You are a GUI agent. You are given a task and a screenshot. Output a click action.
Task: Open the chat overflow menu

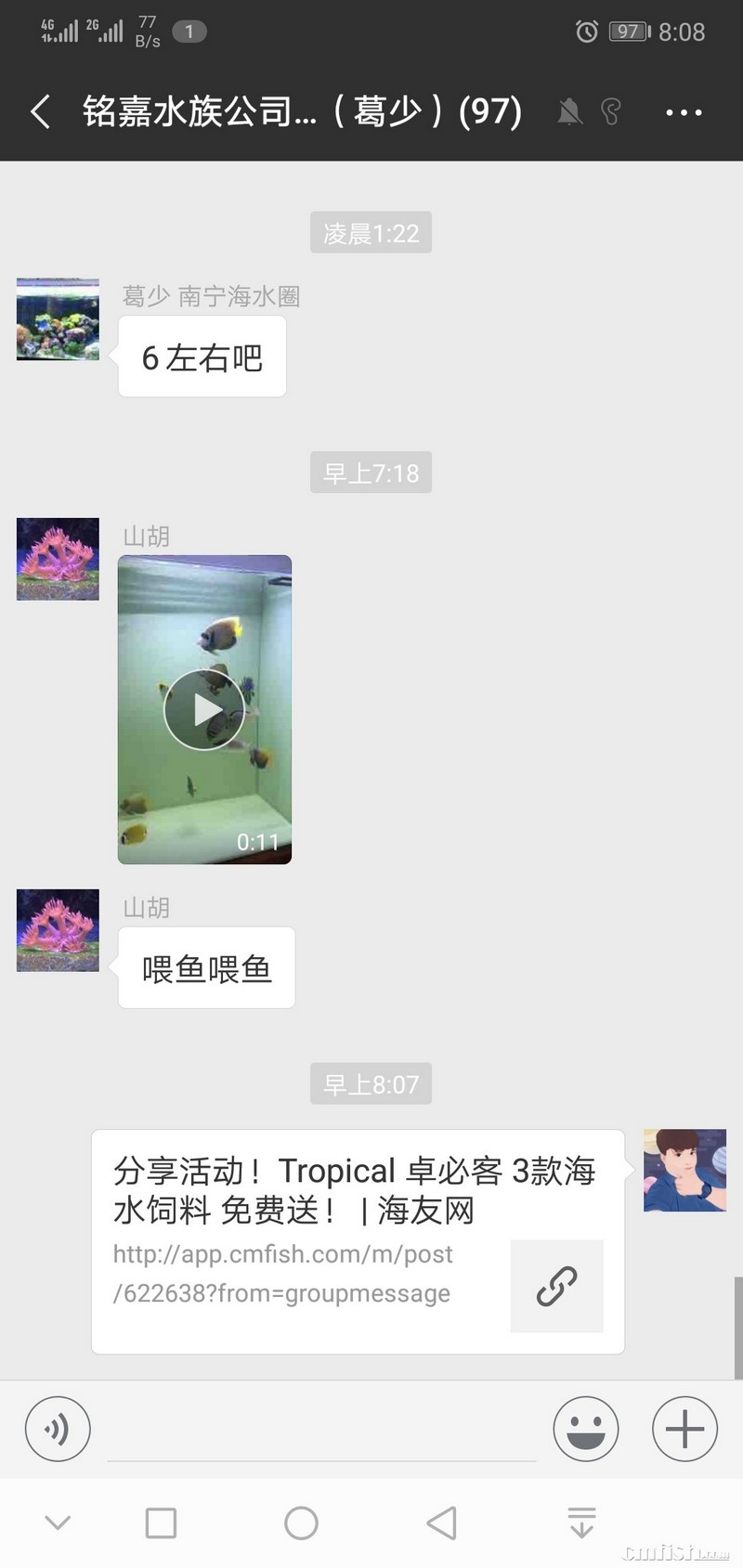(684, 112)
